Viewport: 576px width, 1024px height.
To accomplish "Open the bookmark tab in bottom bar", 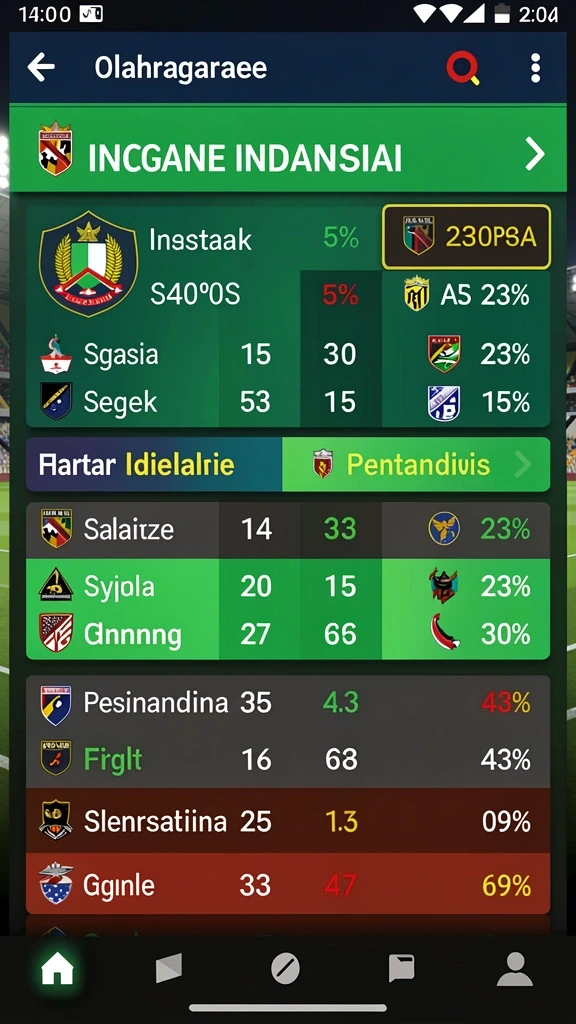I will 401,968.
